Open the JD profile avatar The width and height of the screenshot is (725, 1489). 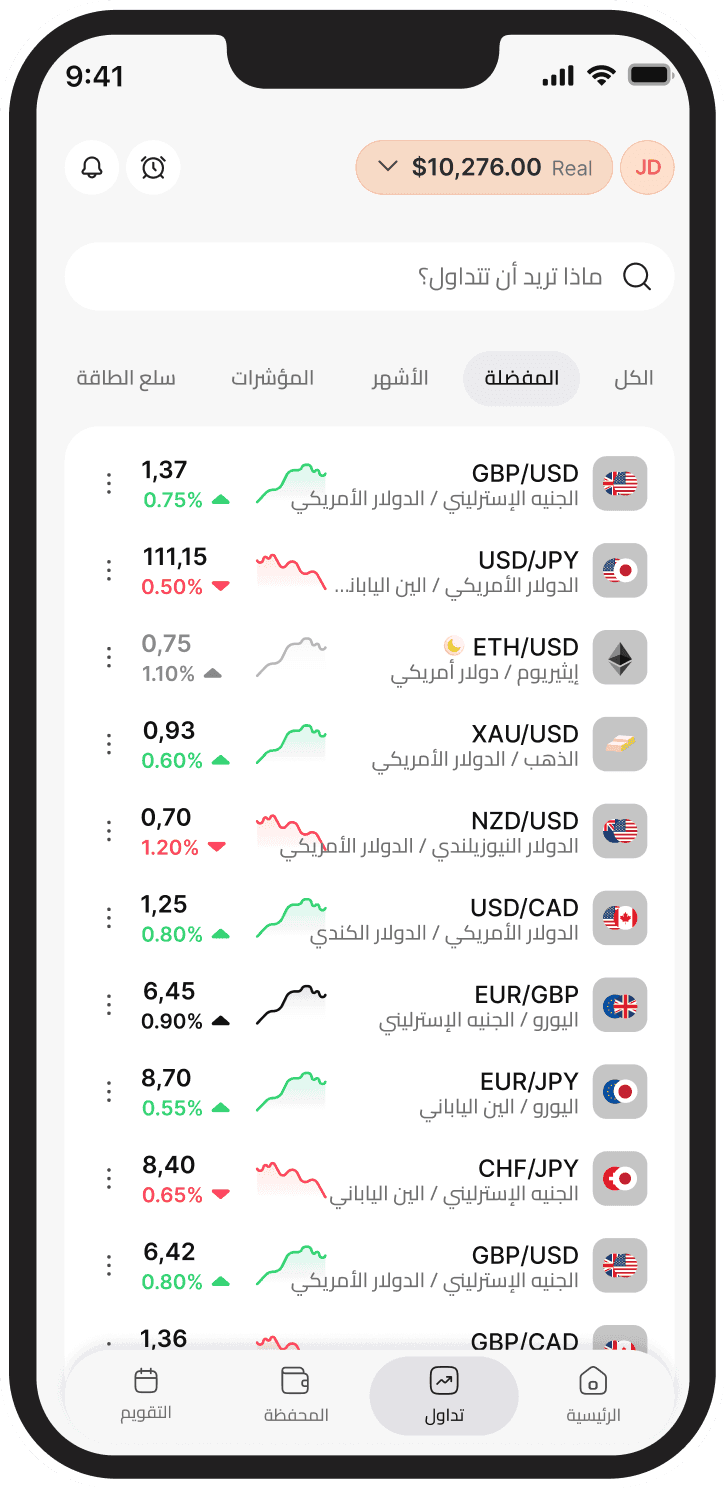(x=648, y=167)
